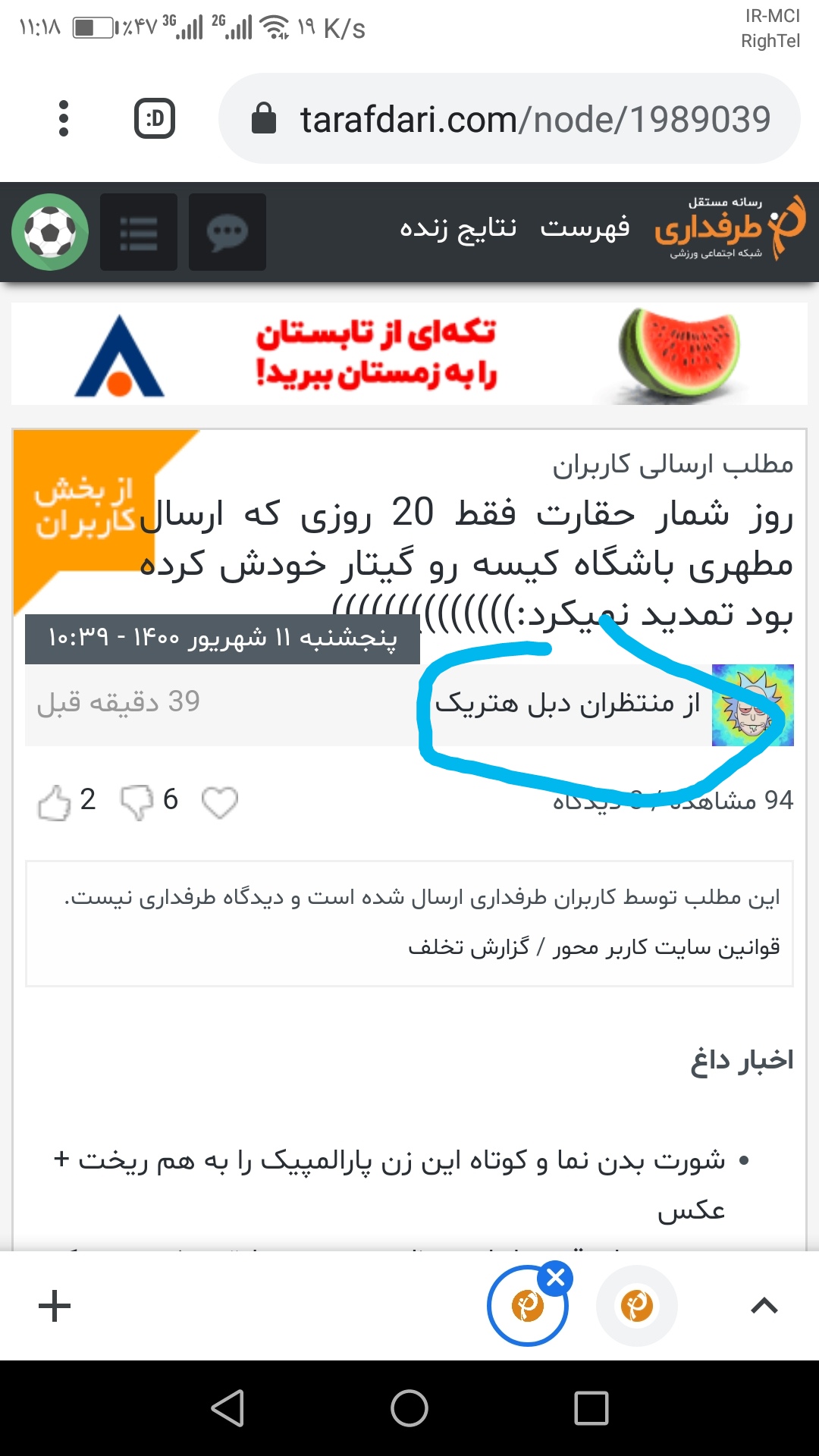Open قوانین سایت کاربر محور link
The image size is (819, 1456).
tap(667, 947)
